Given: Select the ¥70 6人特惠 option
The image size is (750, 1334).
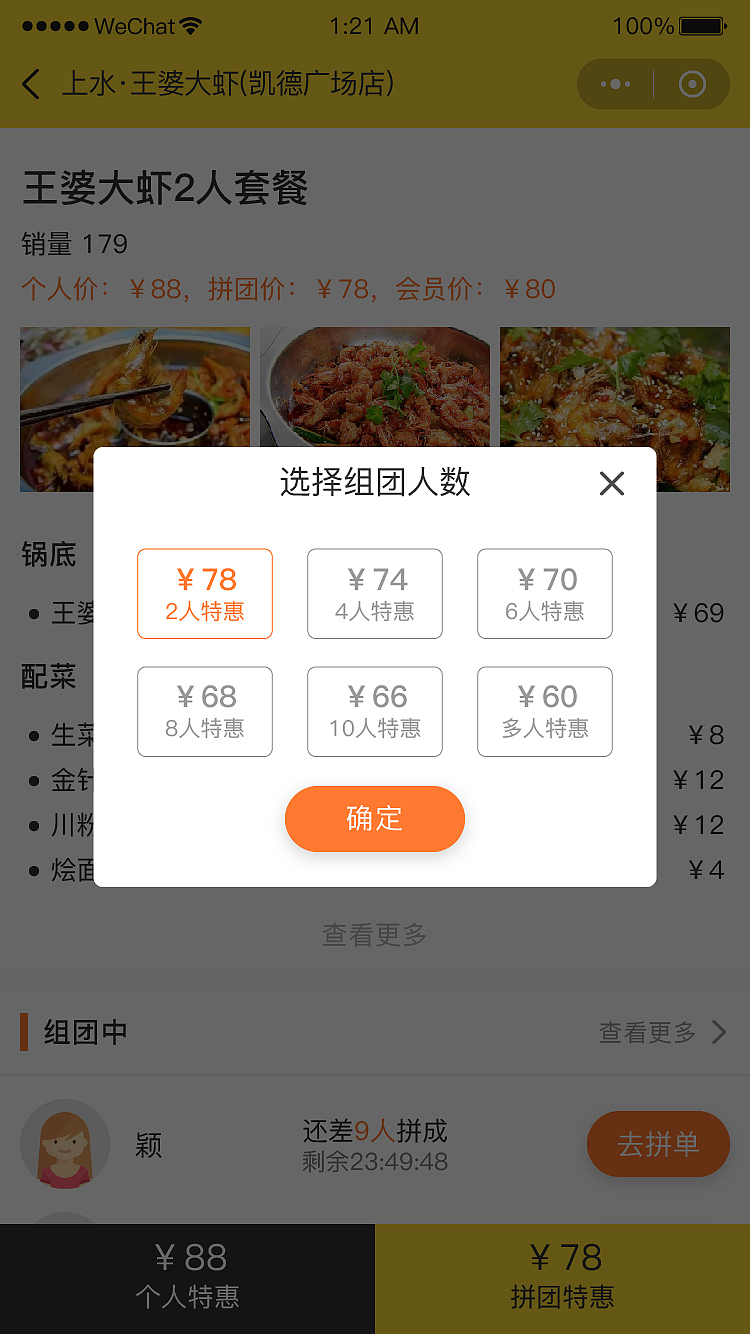Looking at the screenshot, I should (545, 593).
